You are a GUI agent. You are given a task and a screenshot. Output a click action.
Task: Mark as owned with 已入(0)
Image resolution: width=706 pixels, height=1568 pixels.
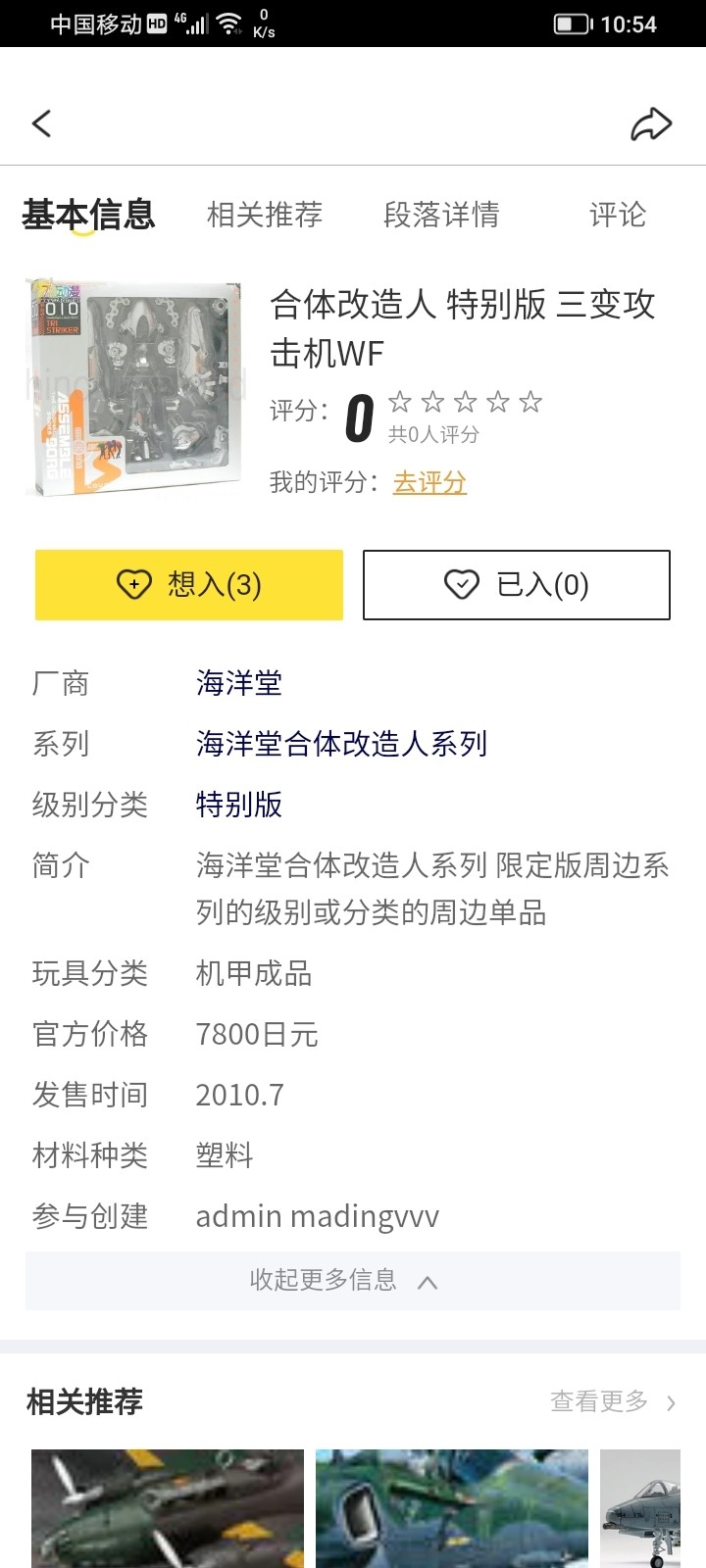[517, 585]
